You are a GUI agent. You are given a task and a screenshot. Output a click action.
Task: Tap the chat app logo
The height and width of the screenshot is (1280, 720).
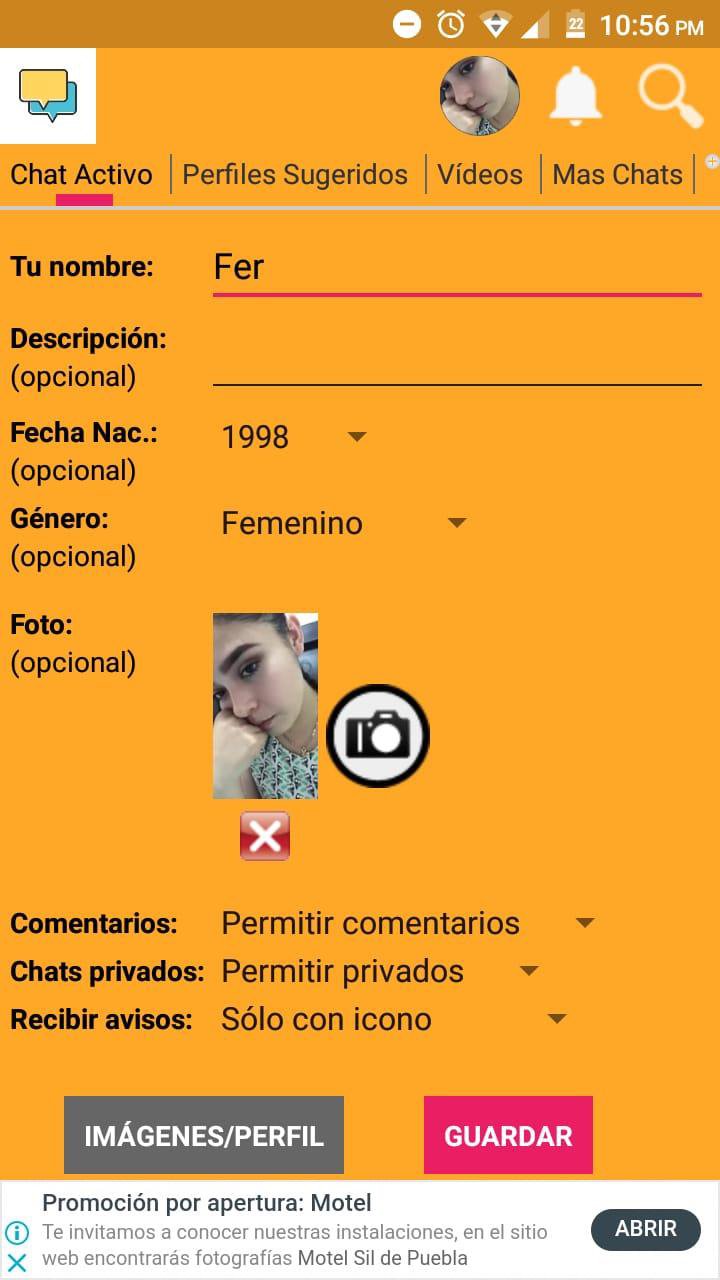coord(48,96)
